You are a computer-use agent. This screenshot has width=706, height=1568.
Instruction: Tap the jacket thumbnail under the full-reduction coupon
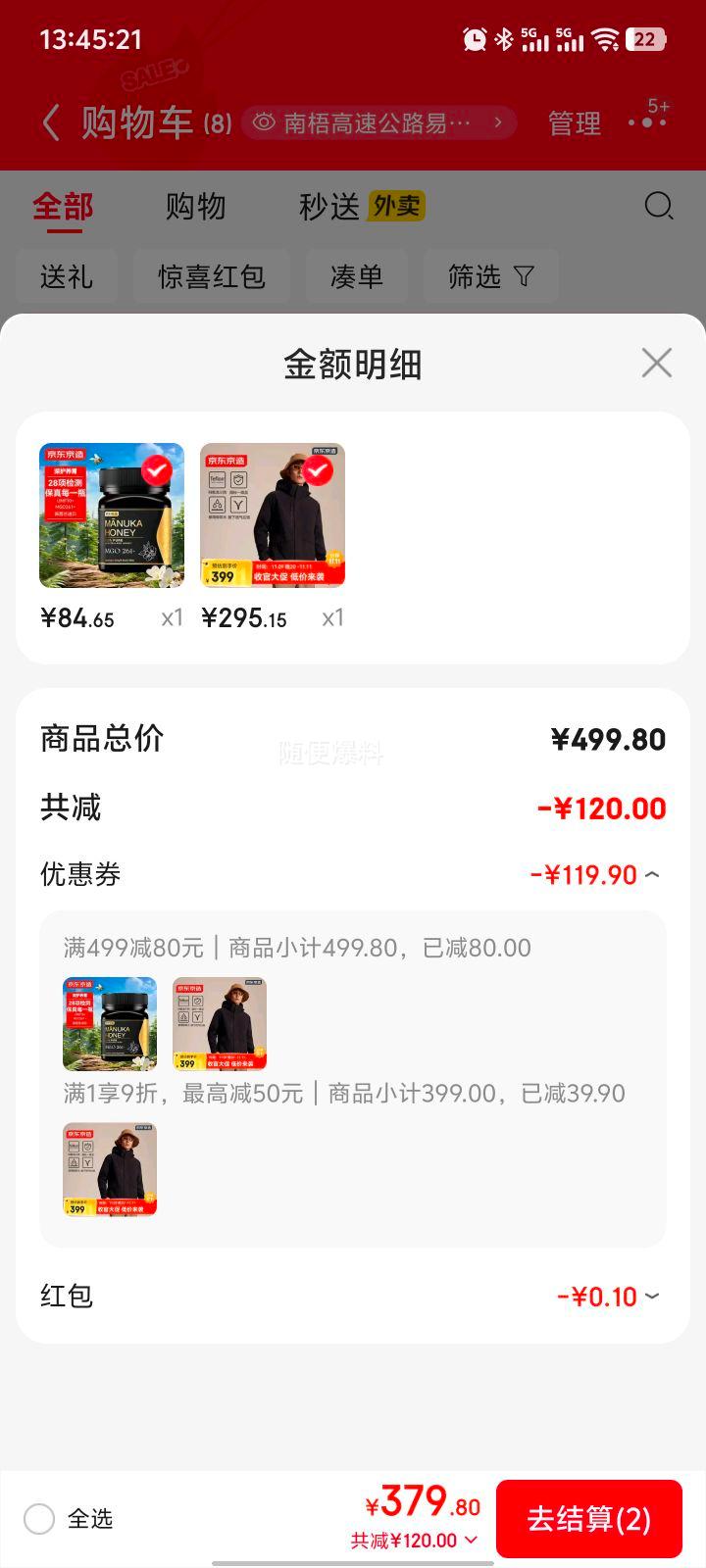point(219,1023)
